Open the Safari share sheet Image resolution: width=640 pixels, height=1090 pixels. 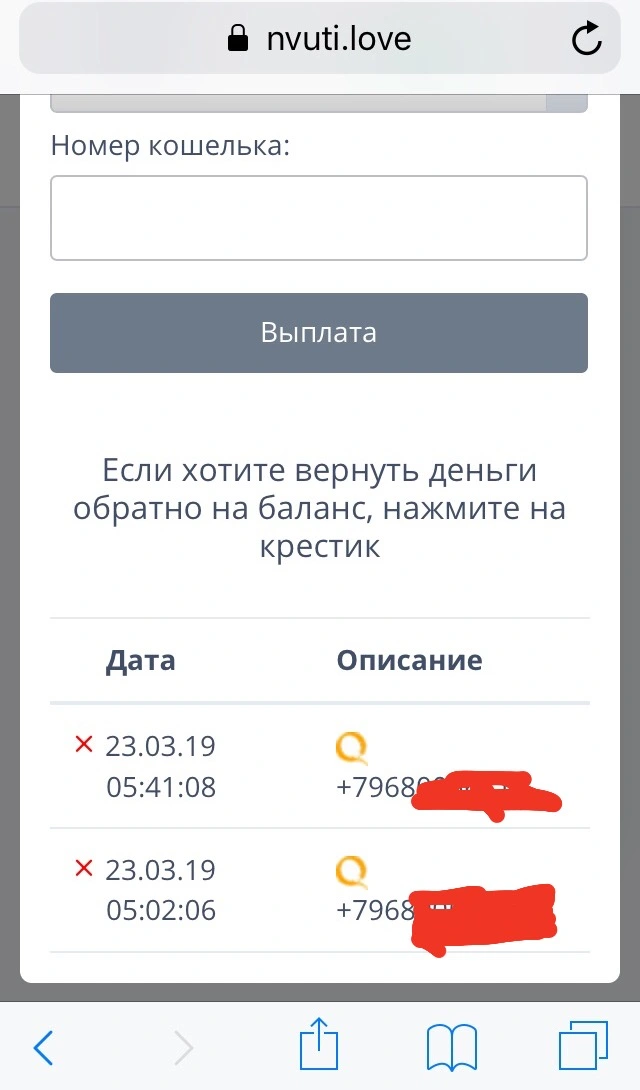pos(319,1043)
